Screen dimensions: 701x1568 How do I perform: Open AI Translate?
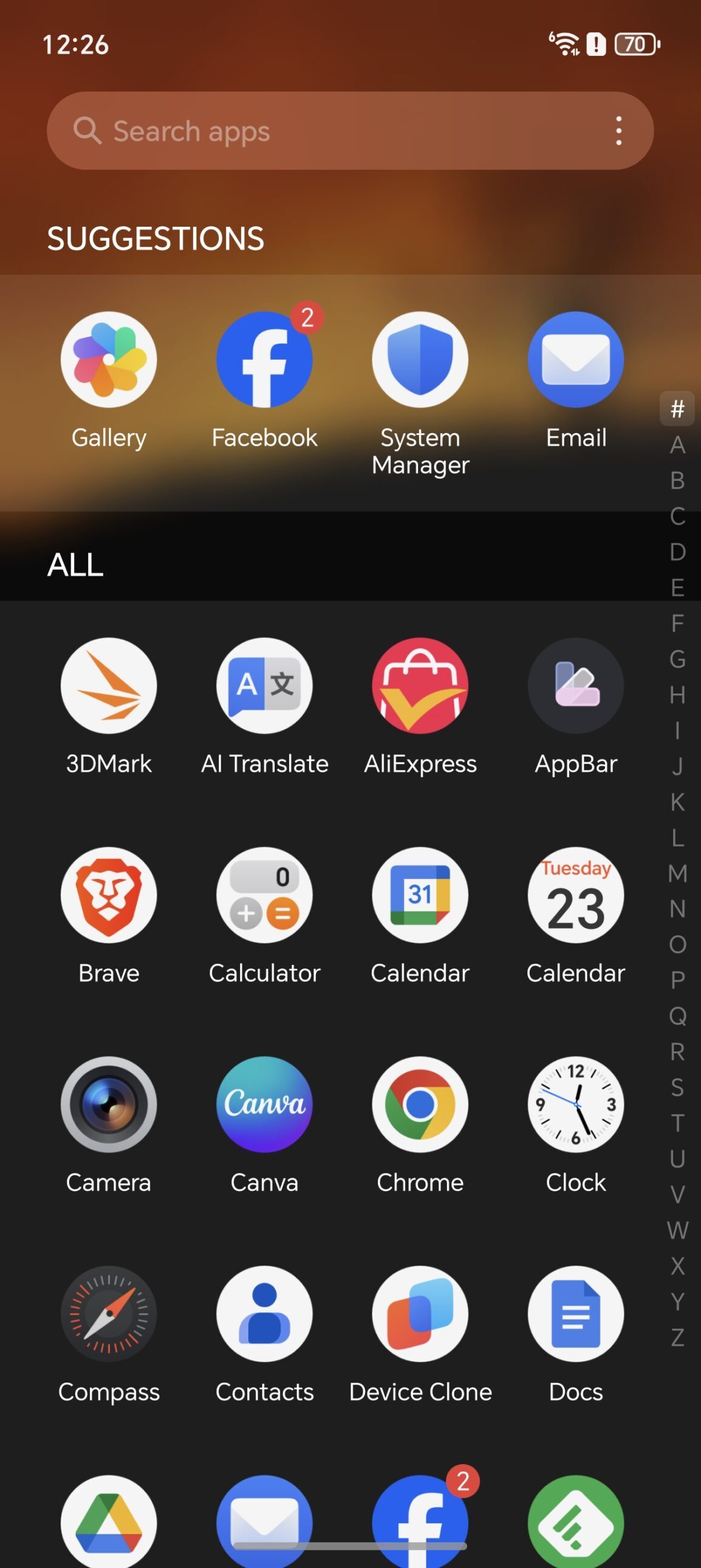tap(265, 686)
